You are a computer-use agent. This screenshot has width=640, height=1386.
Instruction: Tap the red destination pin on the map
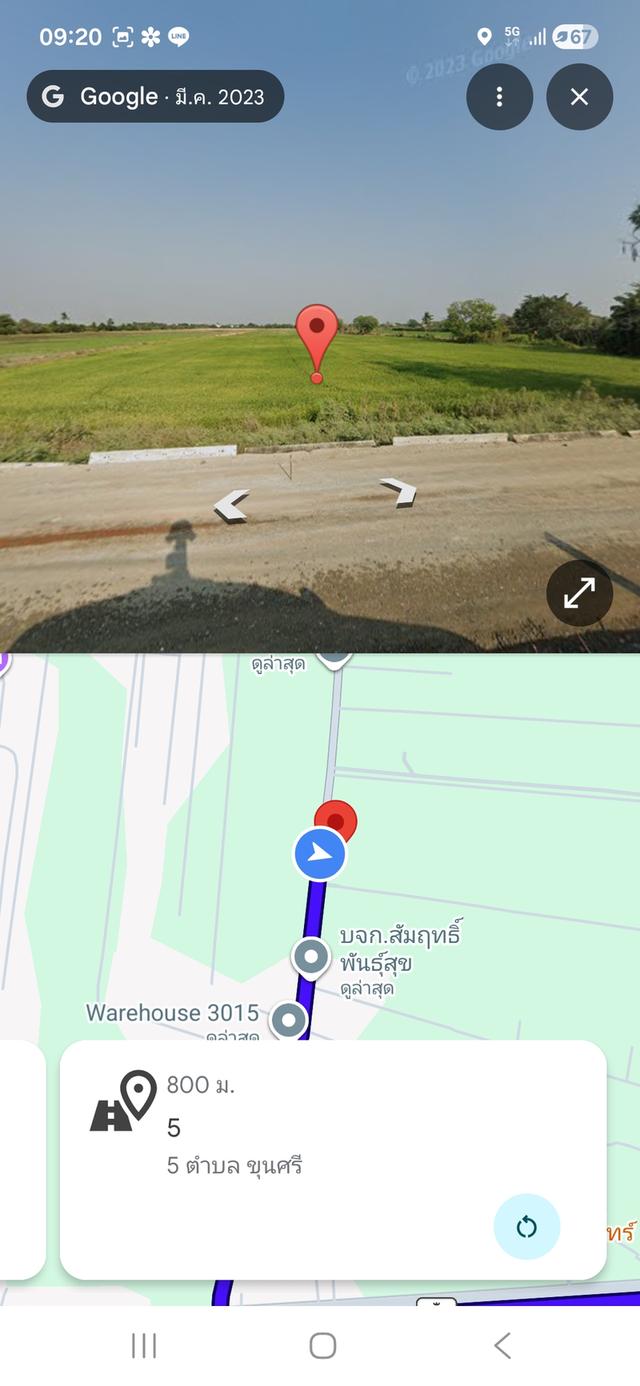pyautogui.click(x=336, y=820)
